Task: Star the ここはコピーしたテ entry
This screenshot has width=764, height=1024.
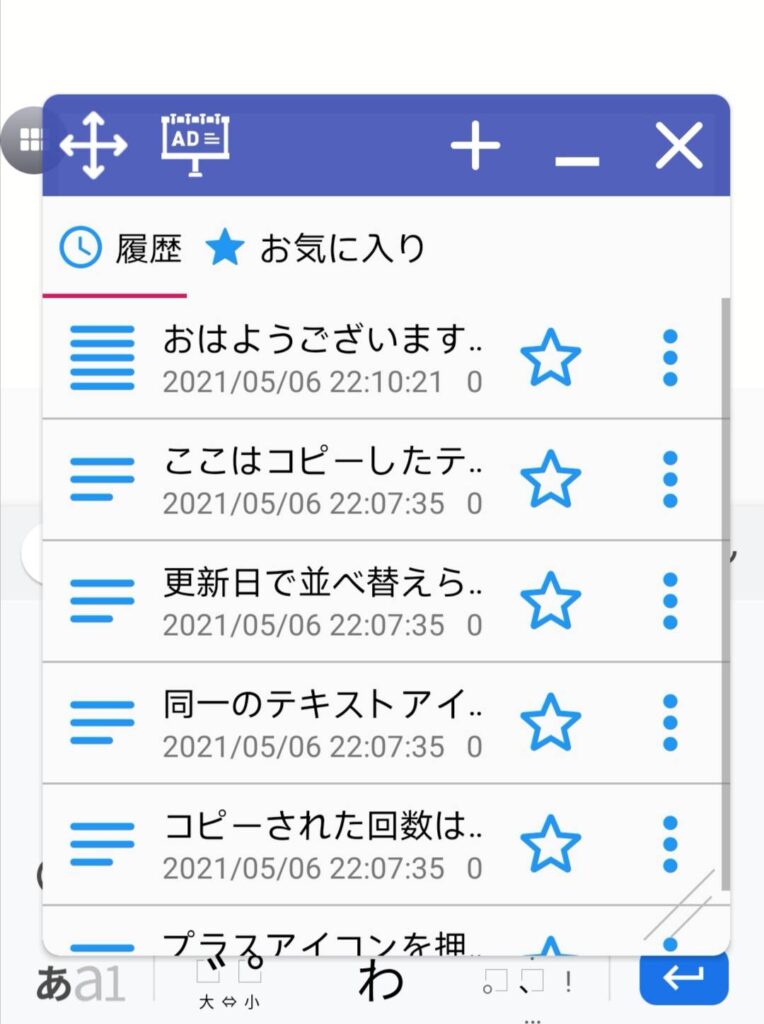Action: pyautogui.click(x=550, y=480)
